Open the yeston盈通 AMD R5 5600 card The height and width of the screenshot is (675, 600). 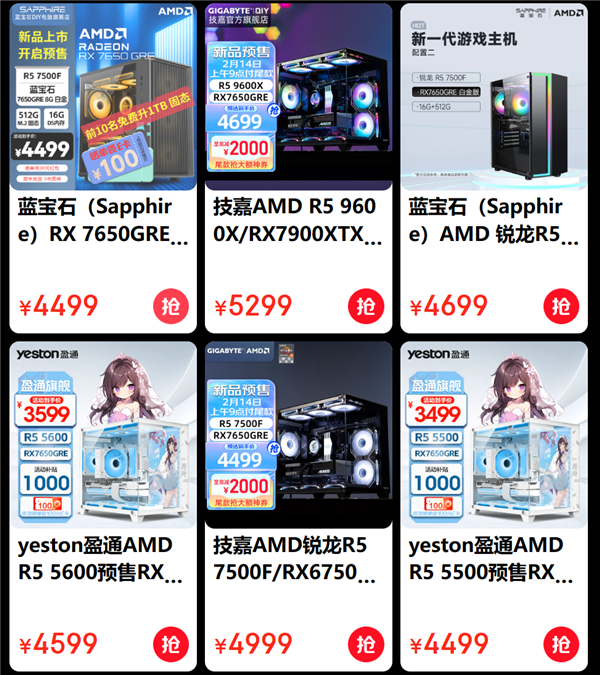point(100,560)
